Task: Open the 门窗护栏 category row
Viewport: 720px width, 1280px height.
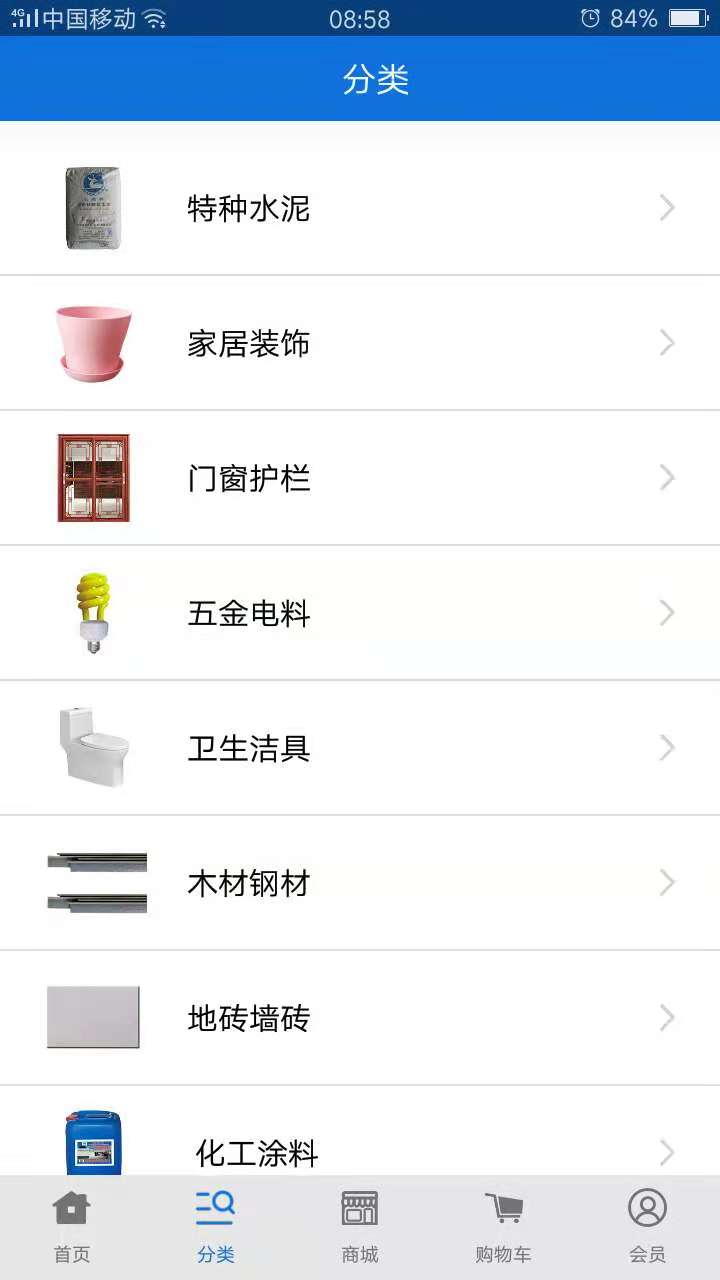Action: [360, 477]
